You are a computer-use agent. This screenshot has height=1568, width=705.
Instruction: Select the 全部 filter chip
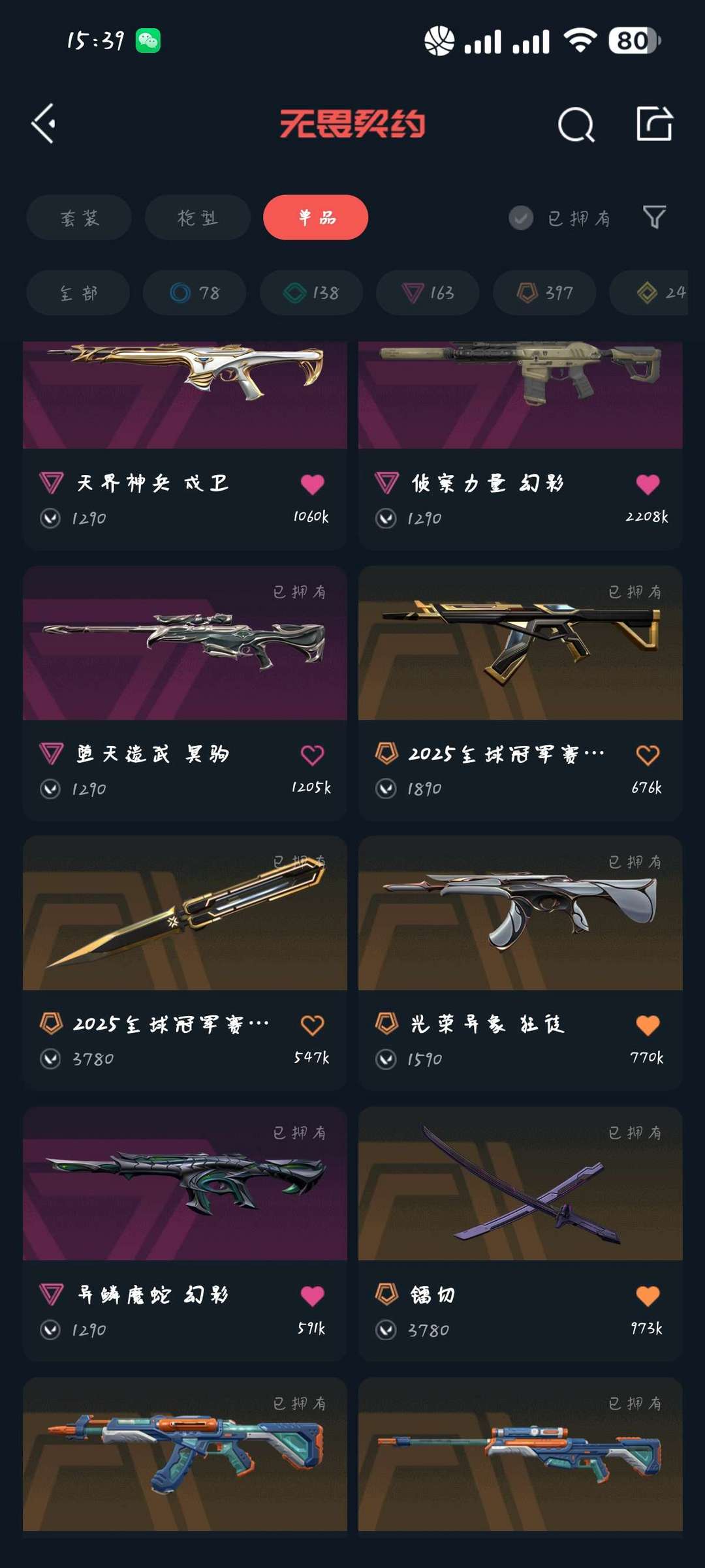[x=78, y=292]
